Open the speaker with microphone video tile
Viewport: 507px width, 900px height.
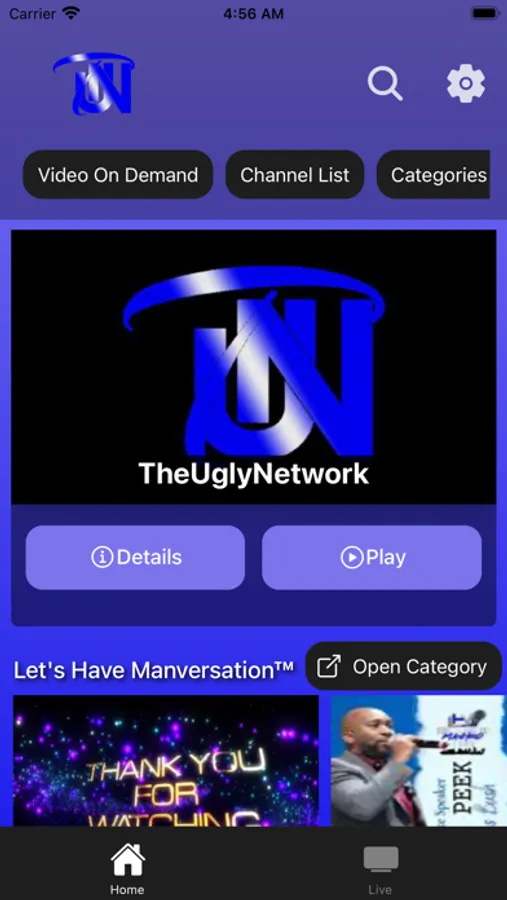[x=419, y=761]
